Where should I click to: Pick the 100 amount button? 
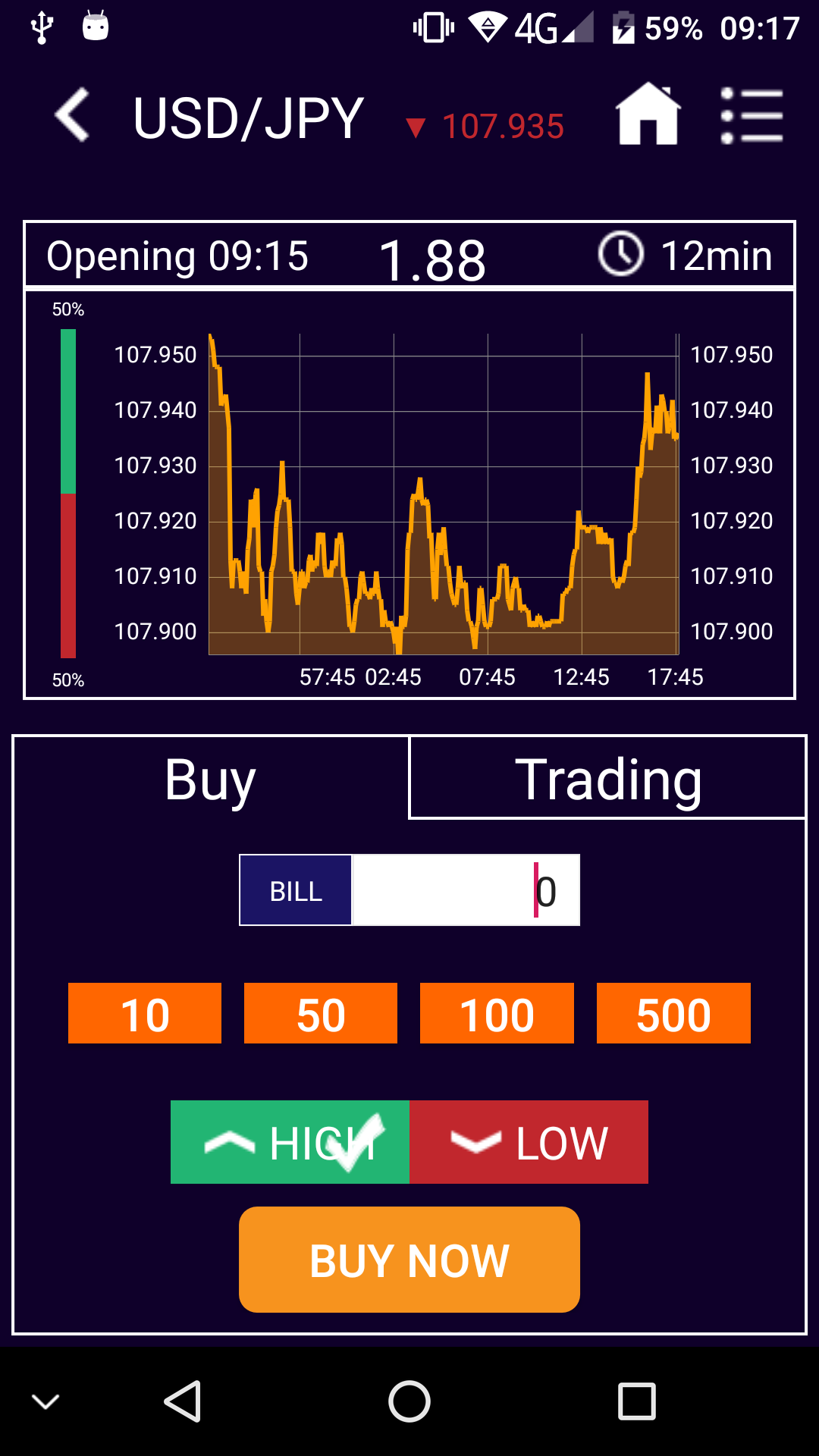497,1013
